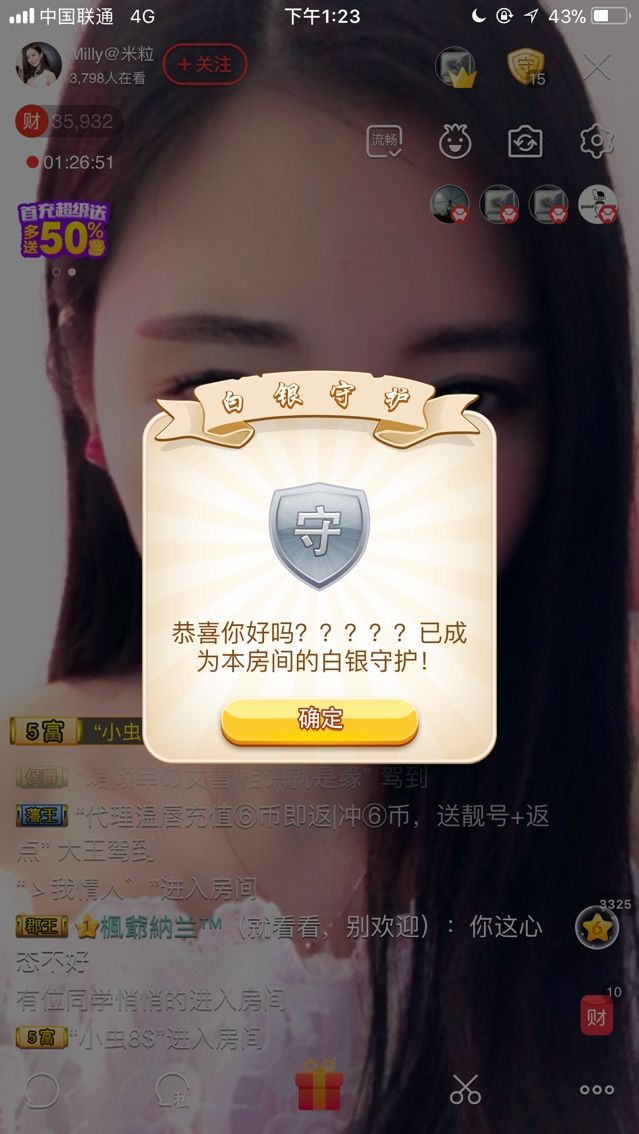Tap the scissors clip recording icon
Screen dimensions: 639x1134
(465, 1089)
